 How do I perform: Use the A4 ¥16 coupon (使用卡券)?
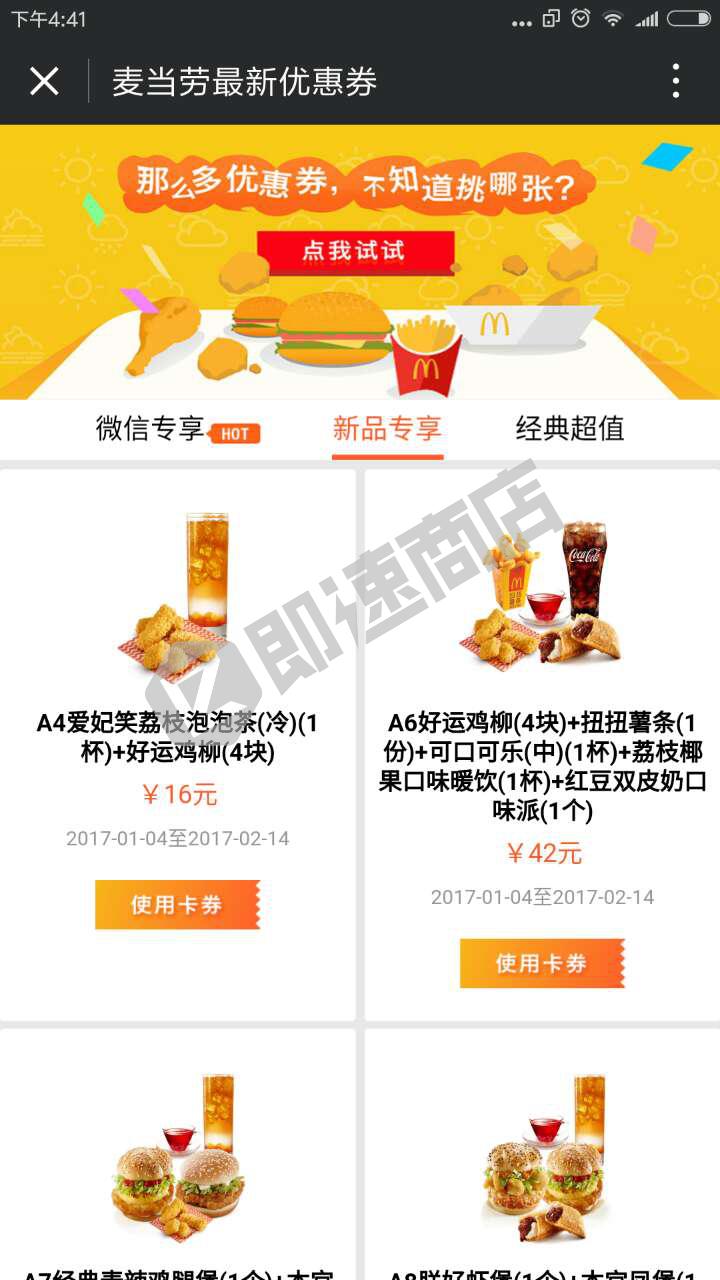pos(177,905)
